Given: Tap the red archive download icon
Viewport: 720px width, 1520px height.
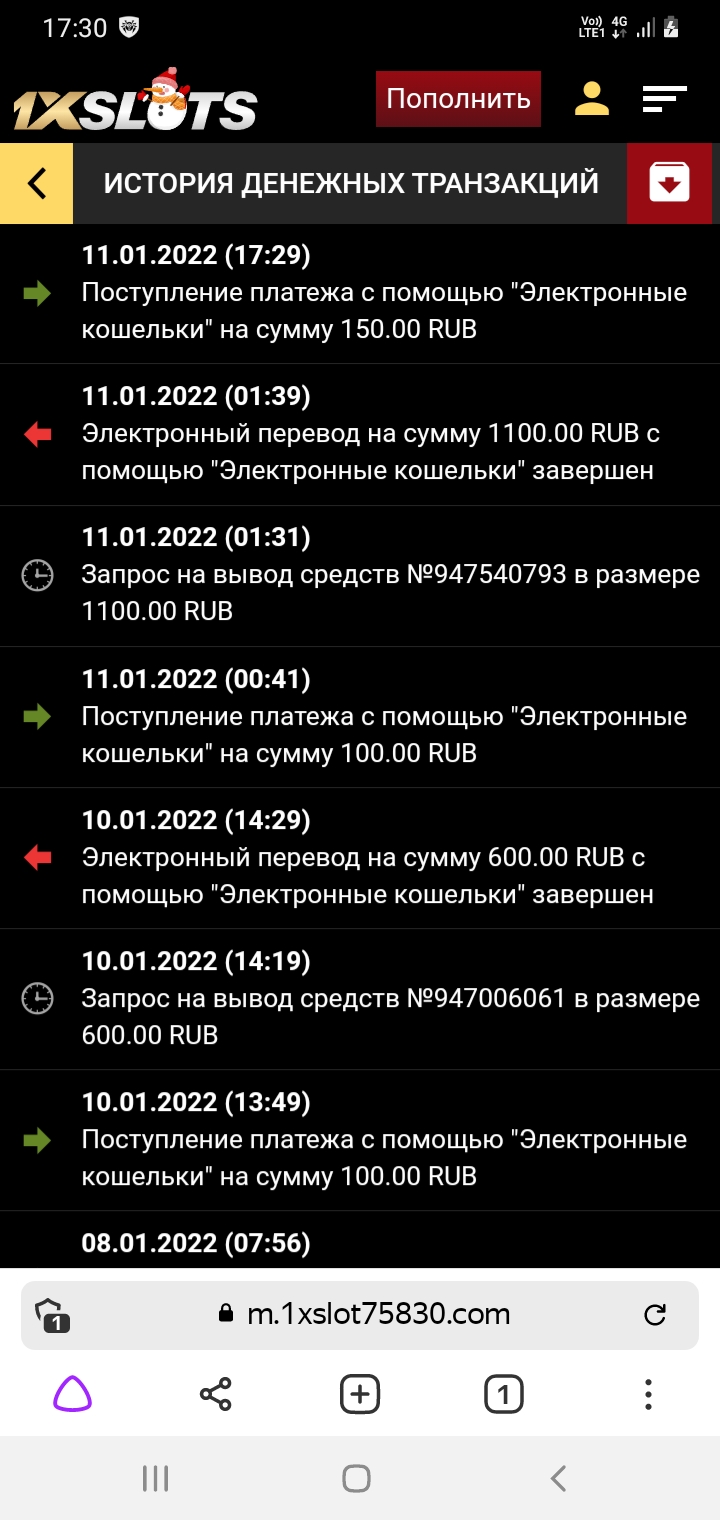Looking at the screenshot, I should pos(669,183).
